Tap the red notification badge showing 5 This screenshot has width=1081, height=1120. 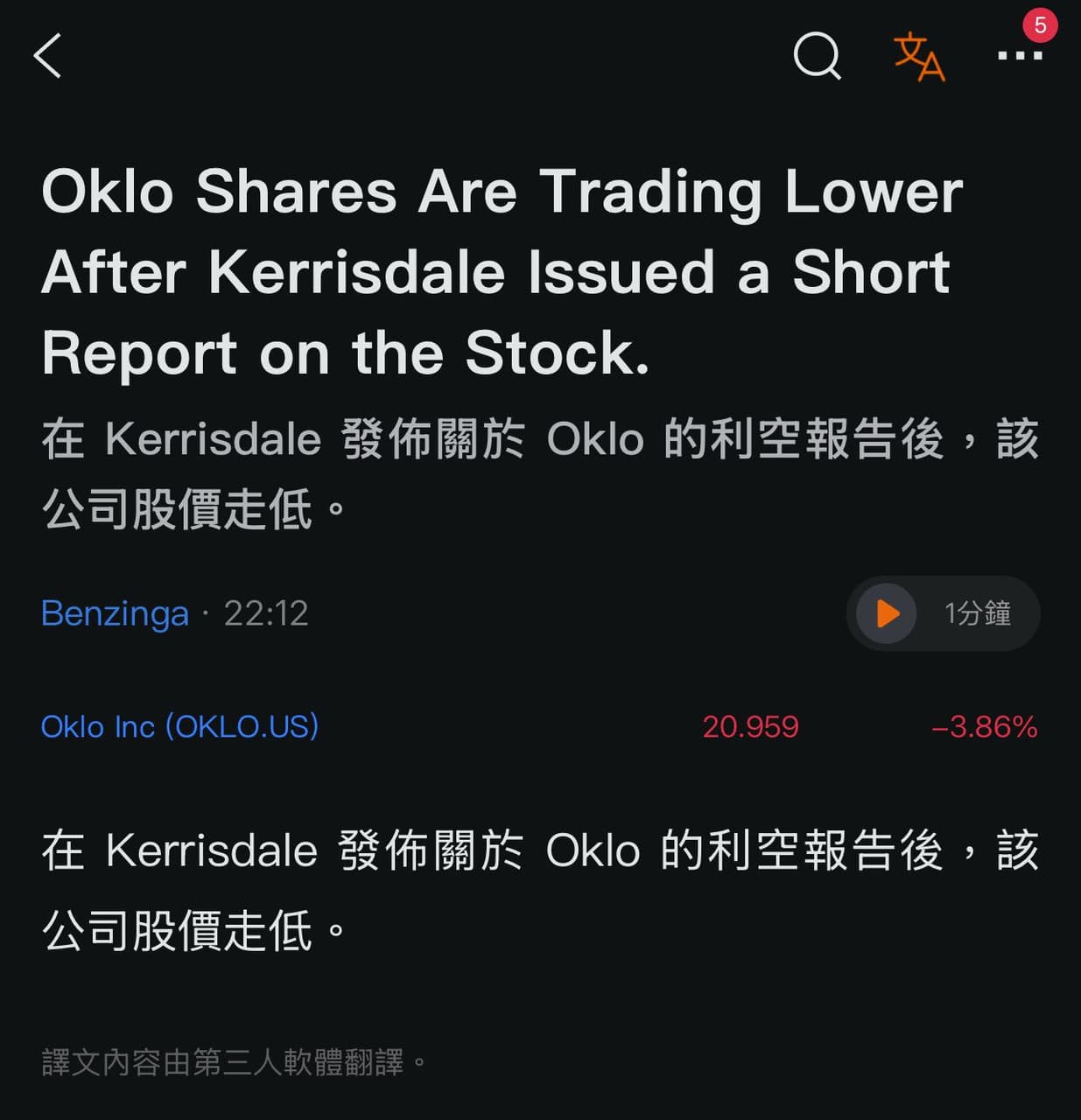(1042, 26)
